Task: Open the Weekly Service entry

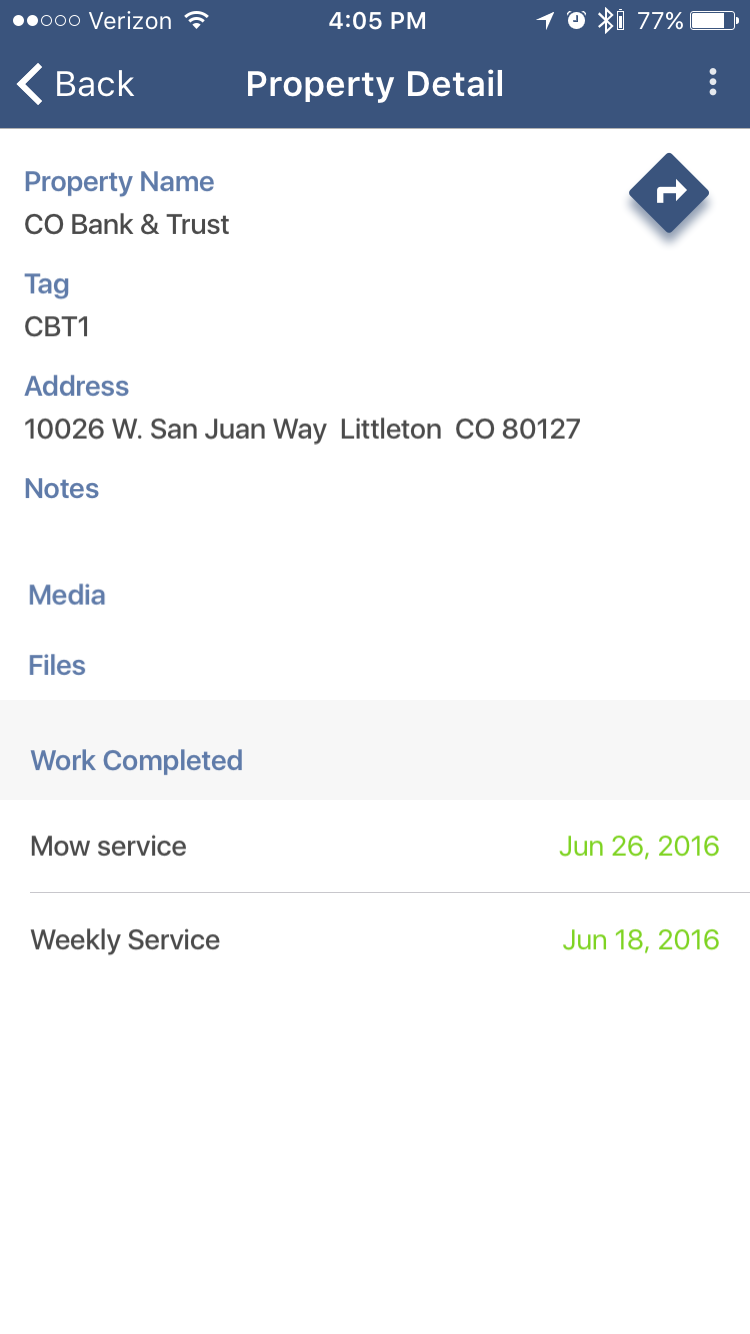Action: [x=375, y=940]
